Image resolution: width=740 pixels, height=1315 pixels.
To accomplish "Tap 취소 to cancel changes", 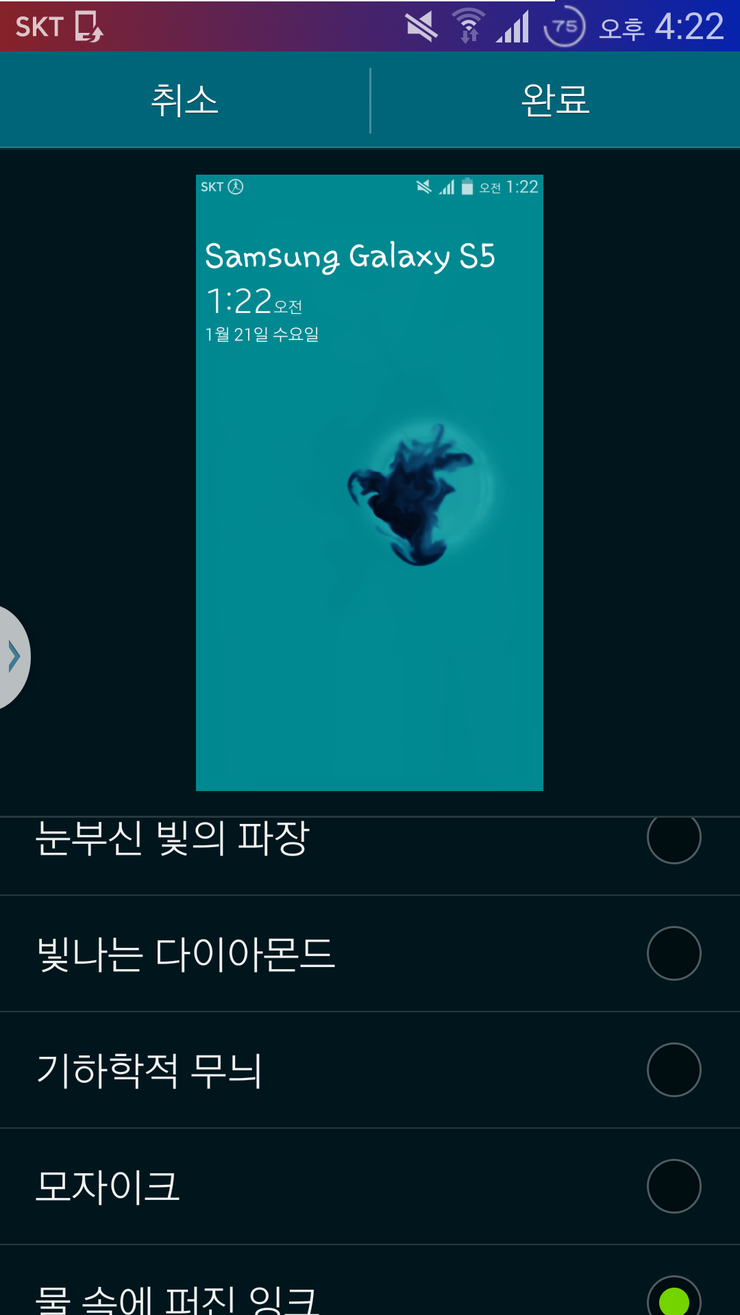I will (x=185, y=100).
